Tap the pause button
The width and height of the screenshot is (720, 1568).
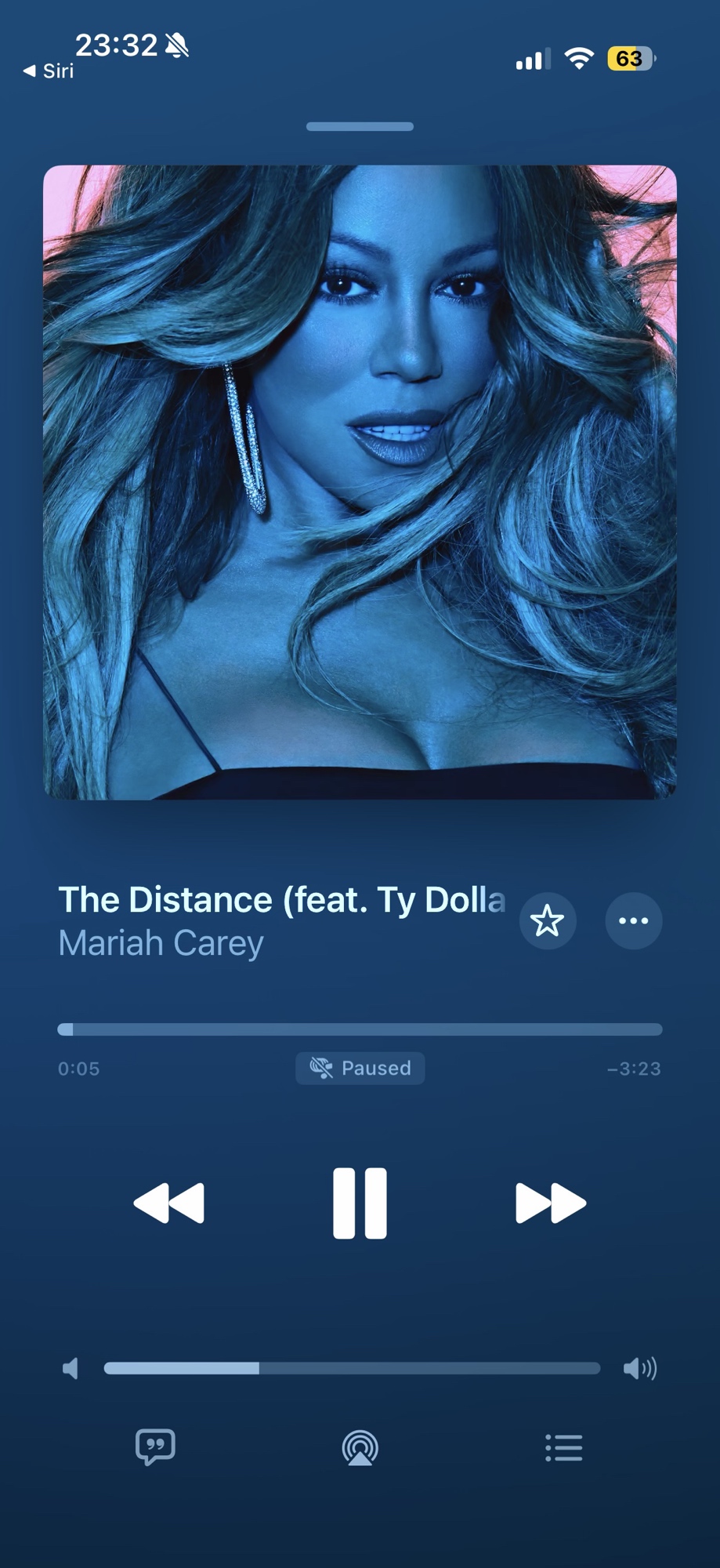[360, 1203]
